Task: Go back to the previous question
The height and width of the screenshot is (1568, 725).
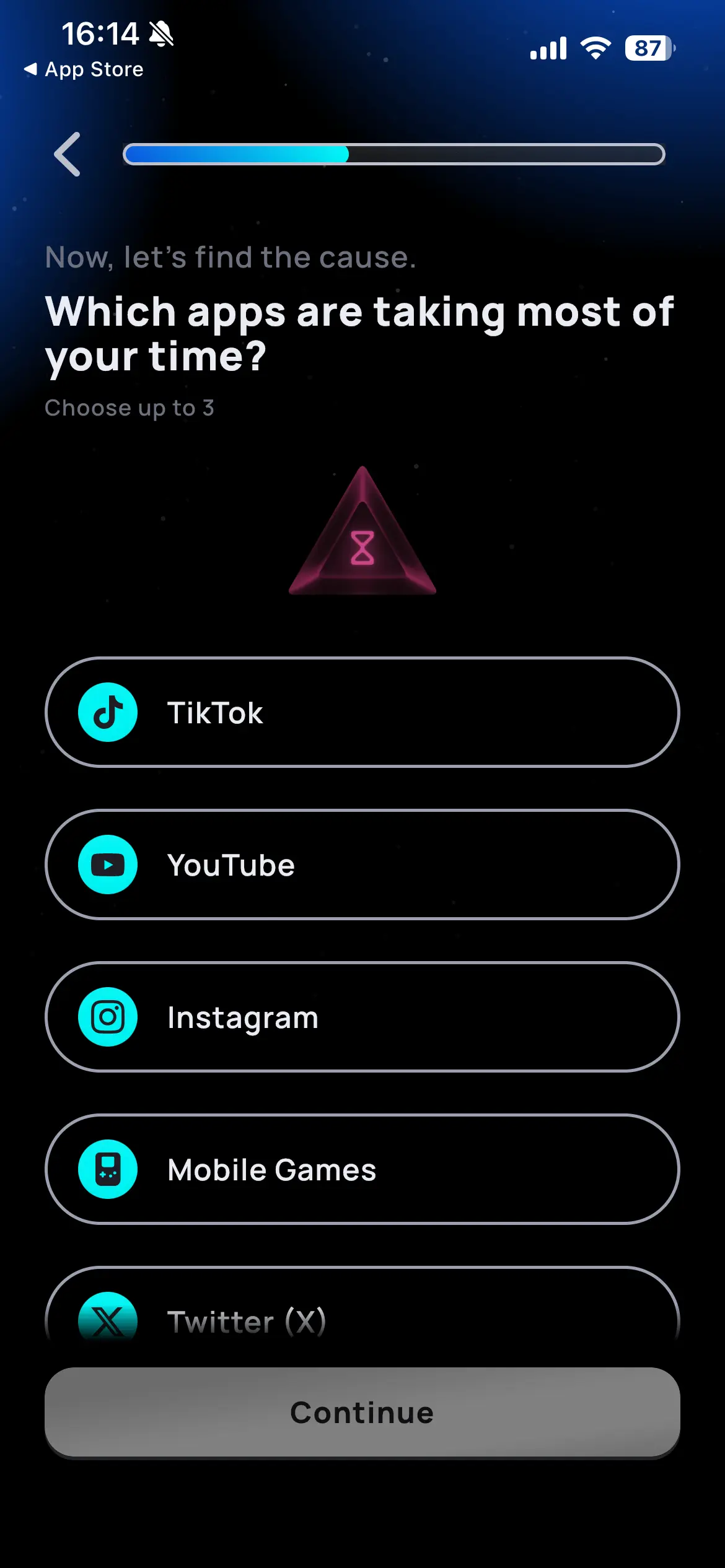Action: [x=67, y=154]
